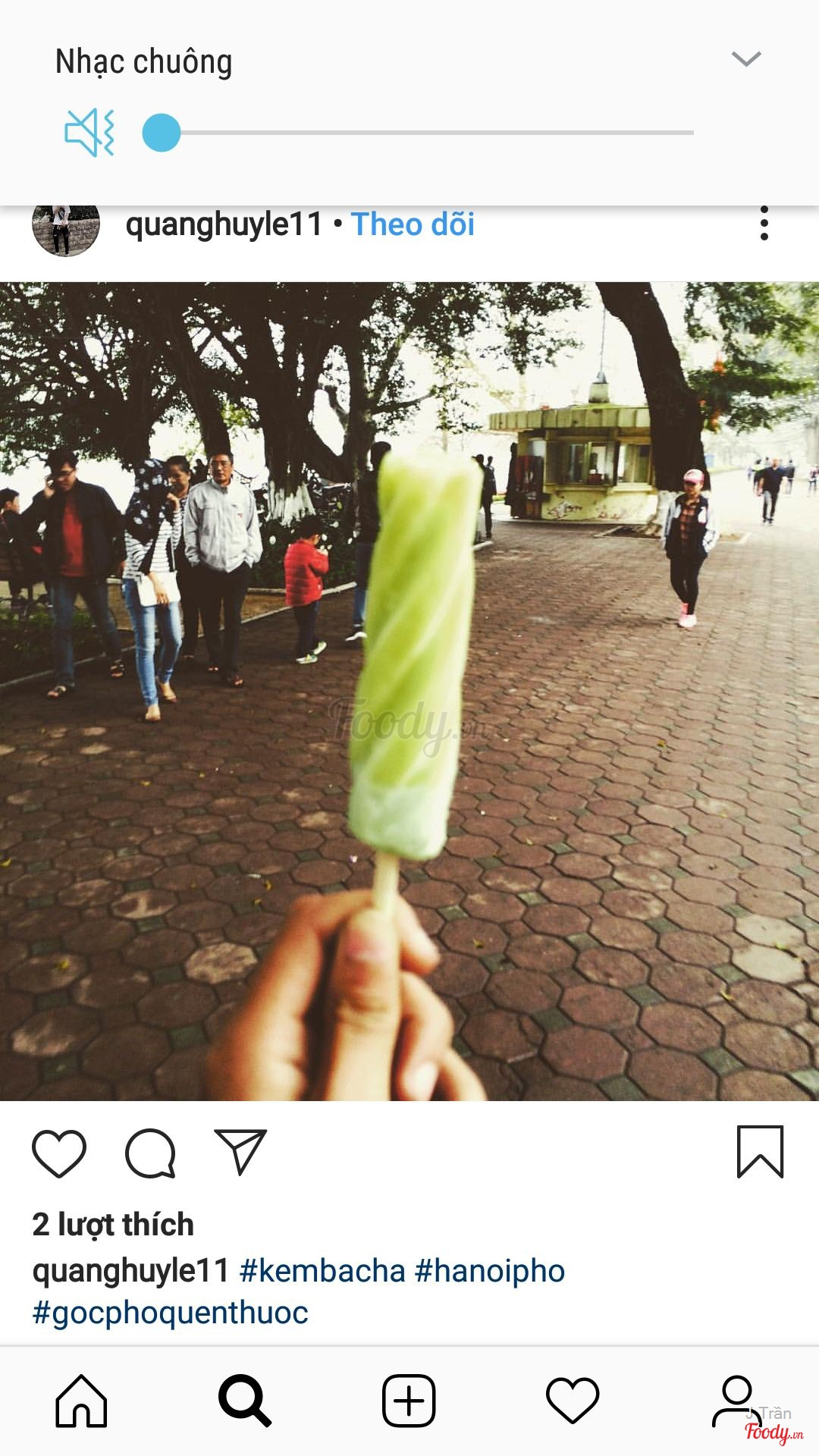
Task: Open the #gocphoquenthuoc hashtag
Action: click(171, 1313)
